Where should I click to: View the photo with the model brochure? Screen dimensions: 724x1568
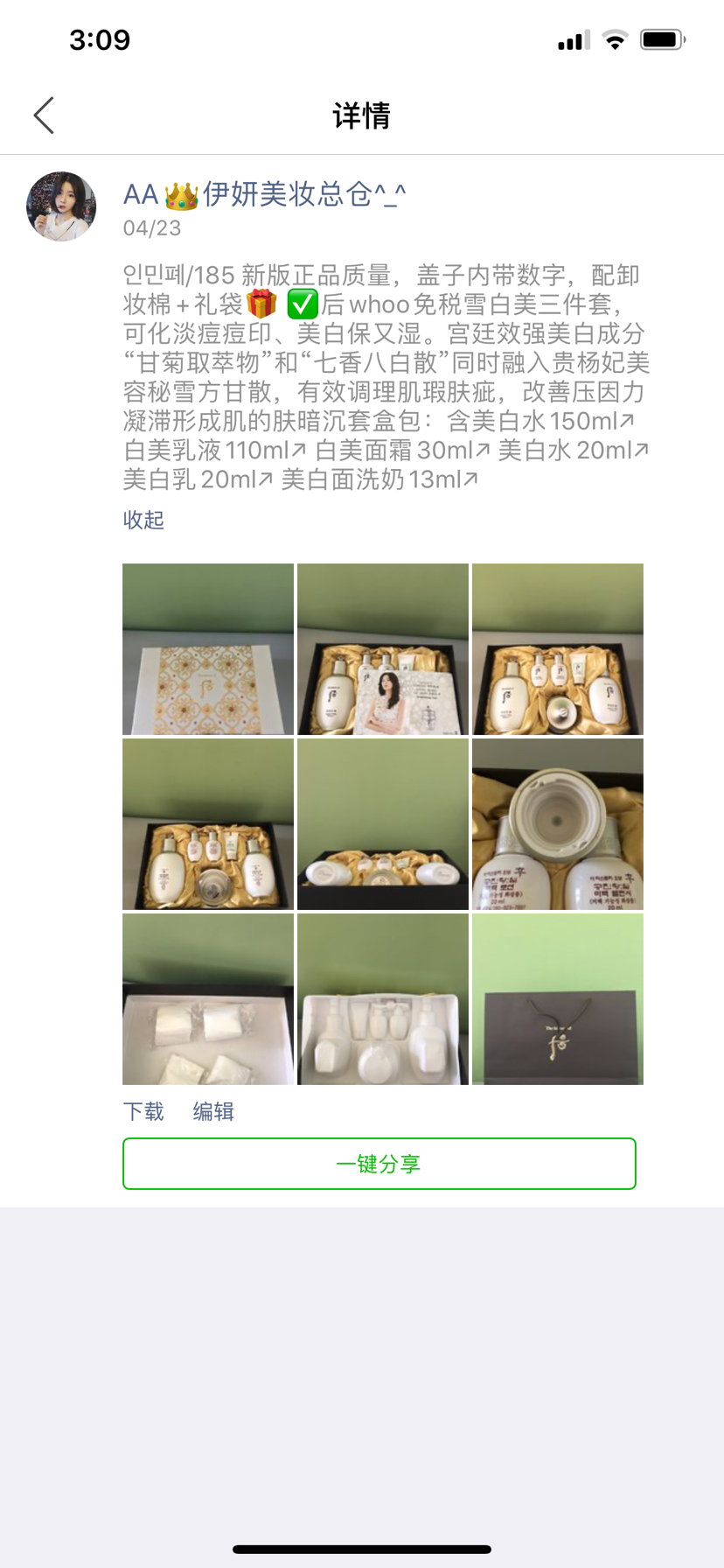[383, 649]
